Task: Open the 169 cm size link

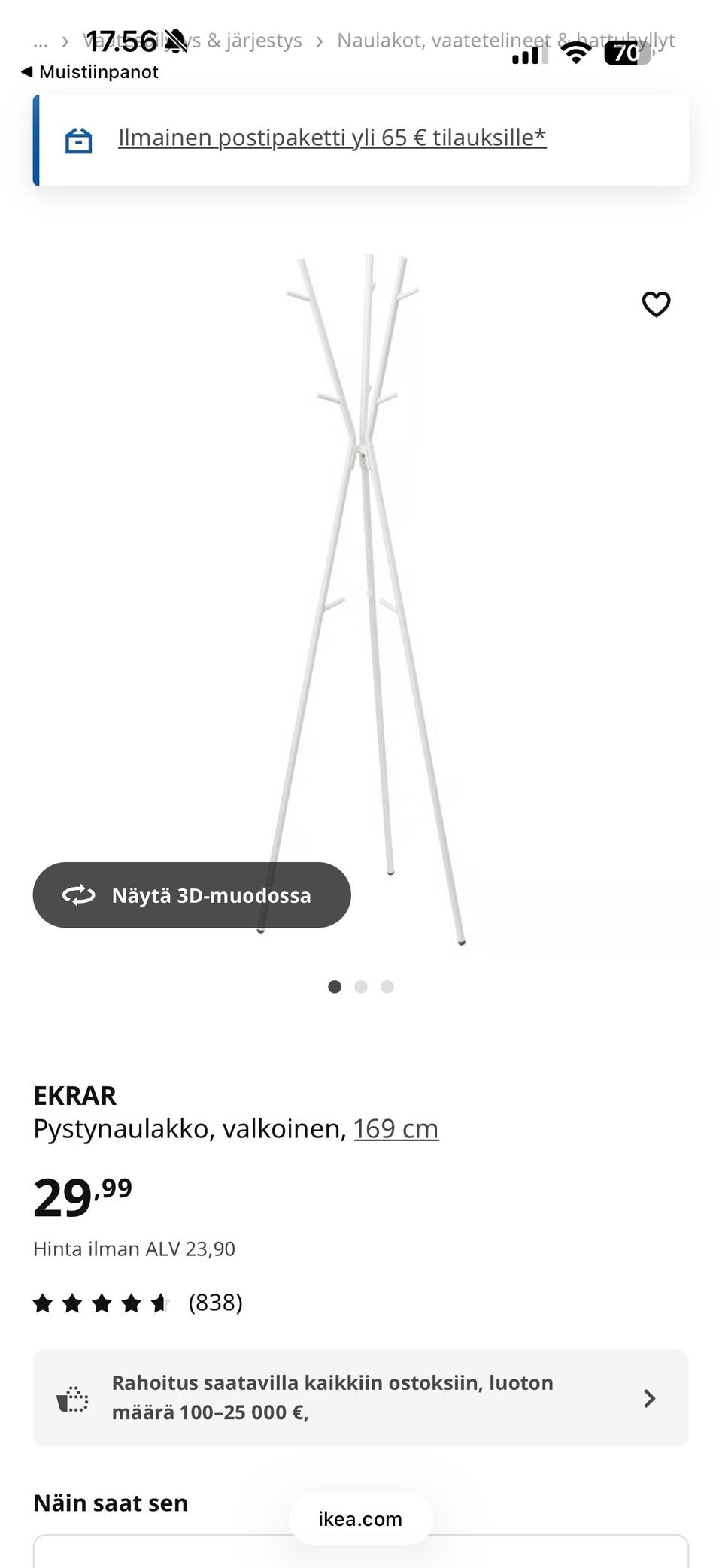Action: coord(396,1128)
